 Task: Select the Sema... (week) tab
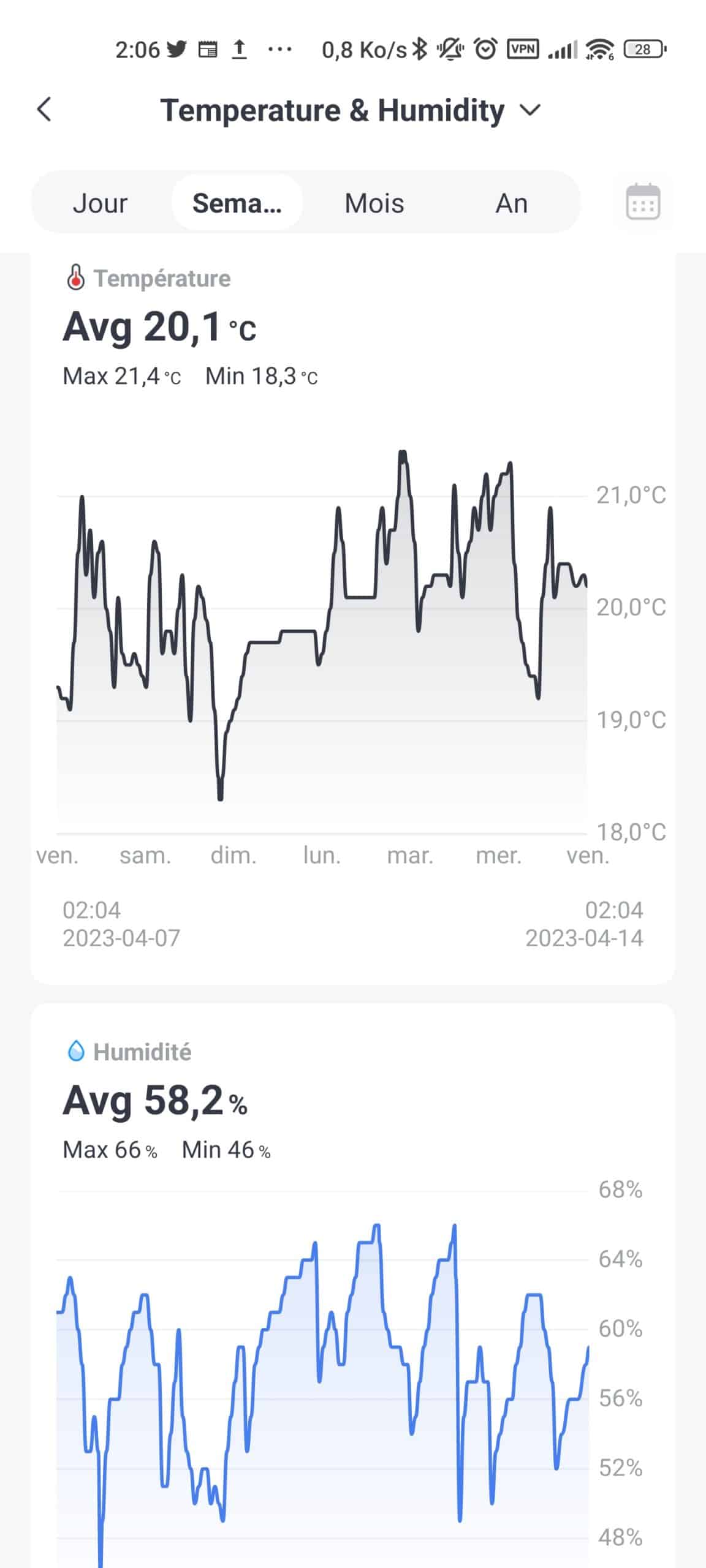point(237,203)
